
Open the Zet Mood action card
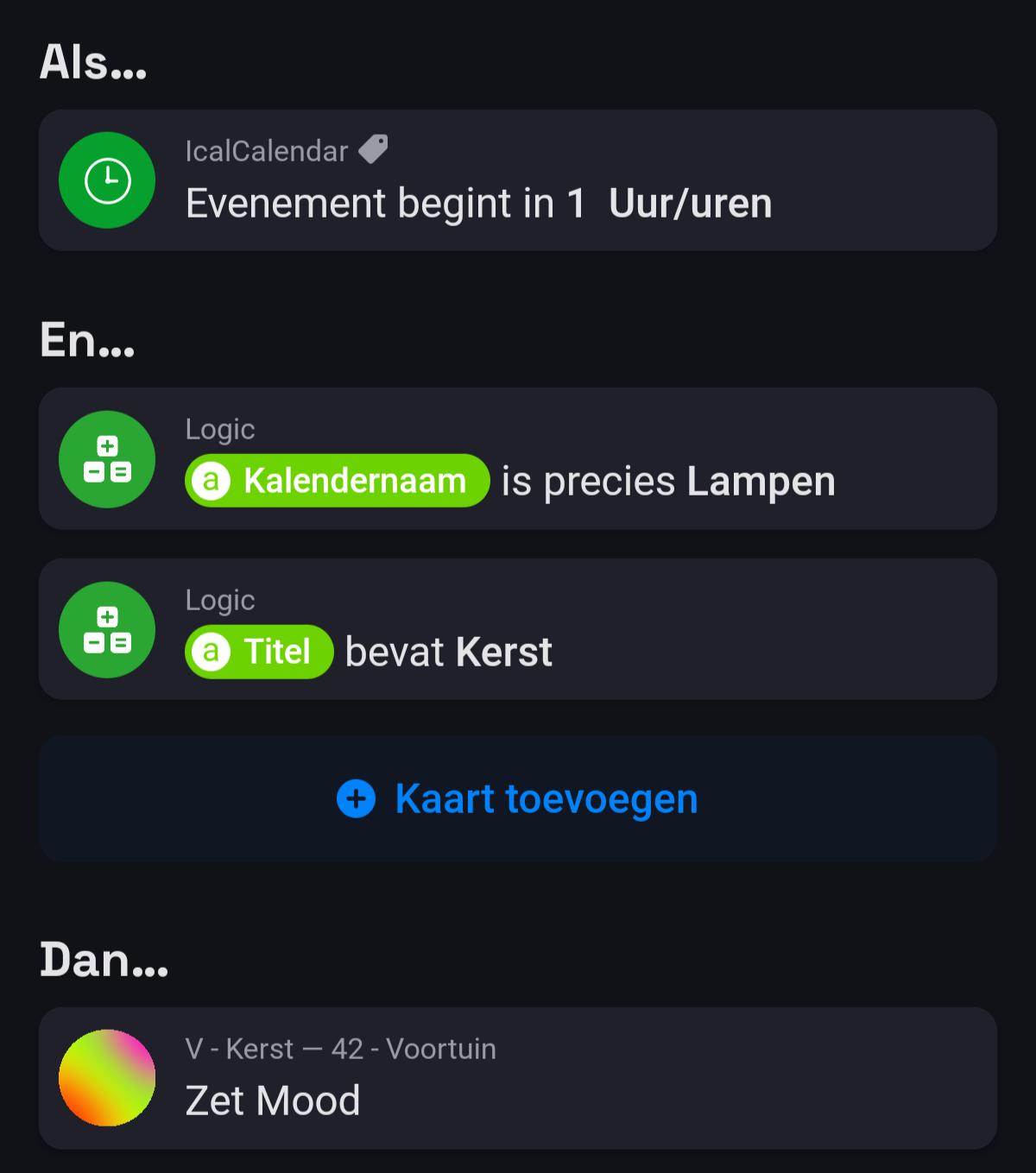(518, 1078)
